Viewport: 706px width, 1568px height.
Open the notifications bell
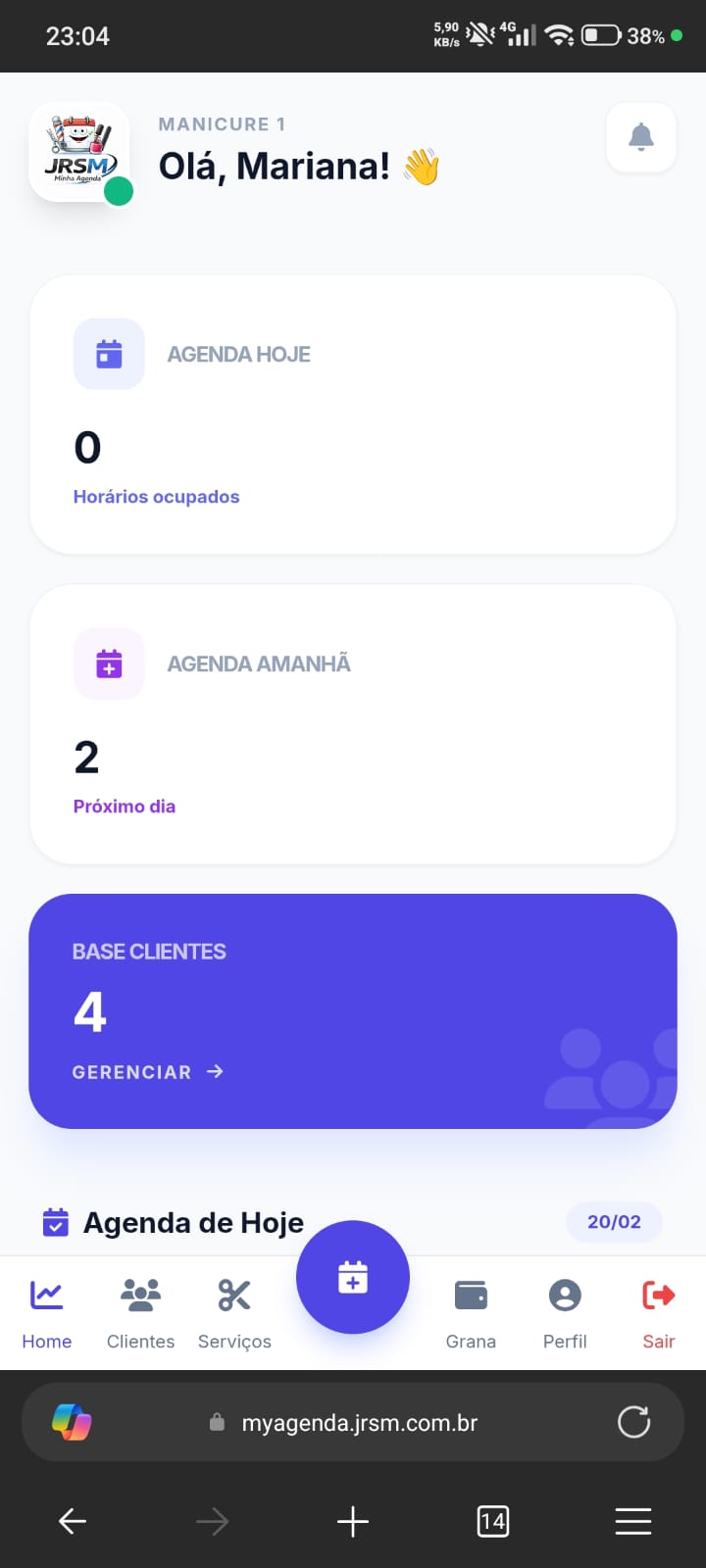click(x=641, y=137)
